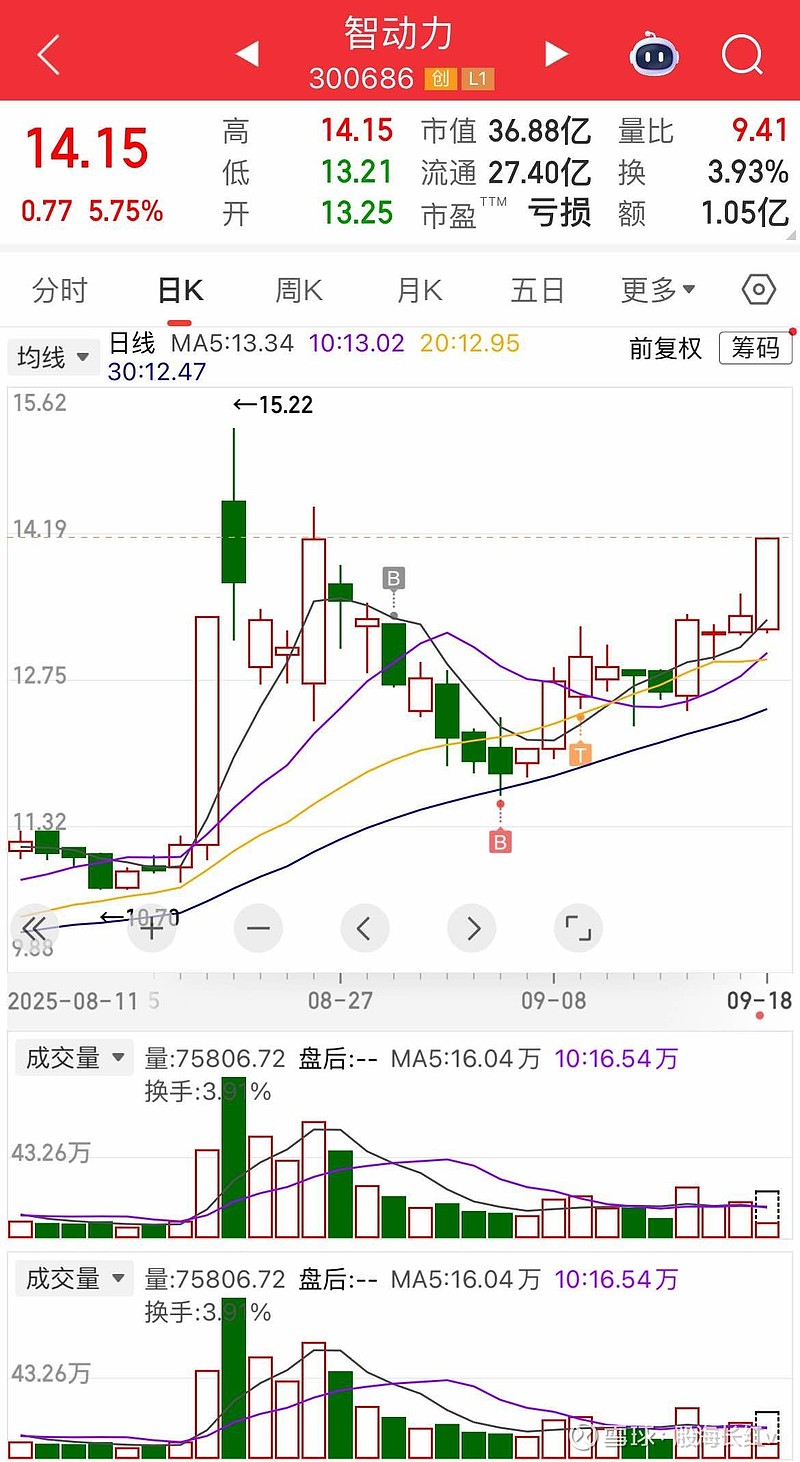The width and height of the screenshot is (800, 1462).
Task: Show the 筹码 chip distribution
Action: [756, 348]
